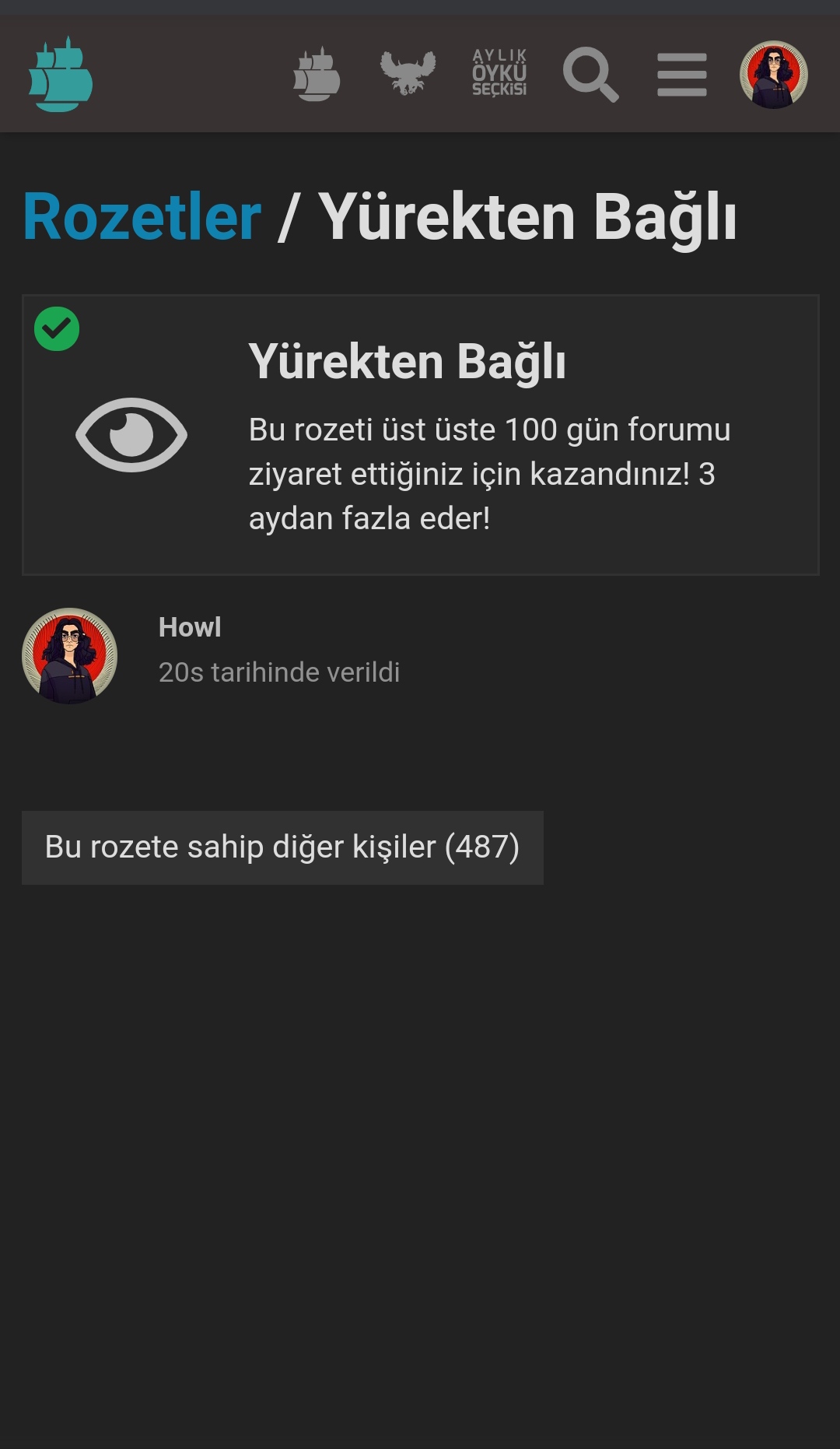Open the hamburger menu
Viewport: 840px width, 1449px height.
(x=681, y=75)
